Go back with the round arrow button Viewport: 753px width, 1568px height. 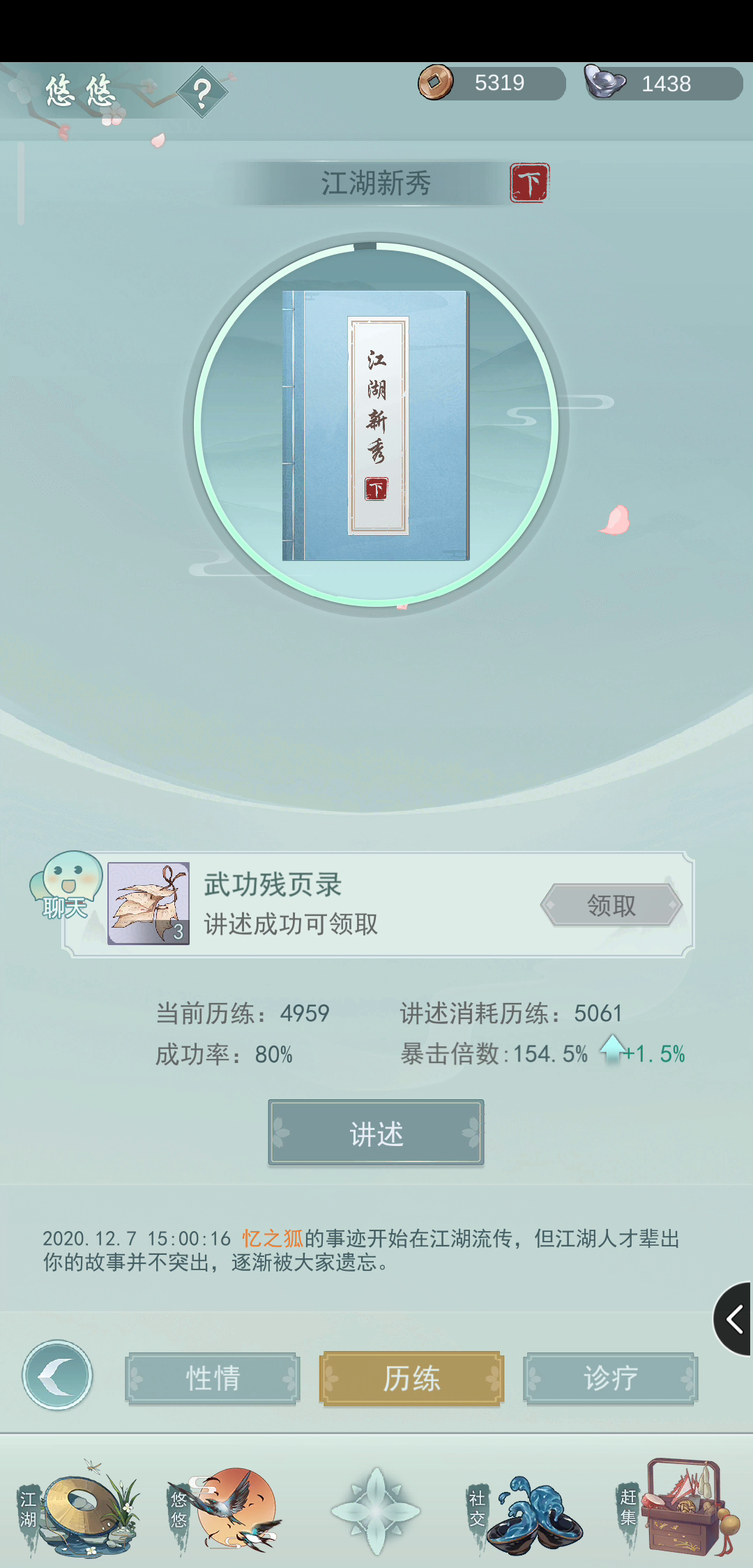coord(57,1375)
